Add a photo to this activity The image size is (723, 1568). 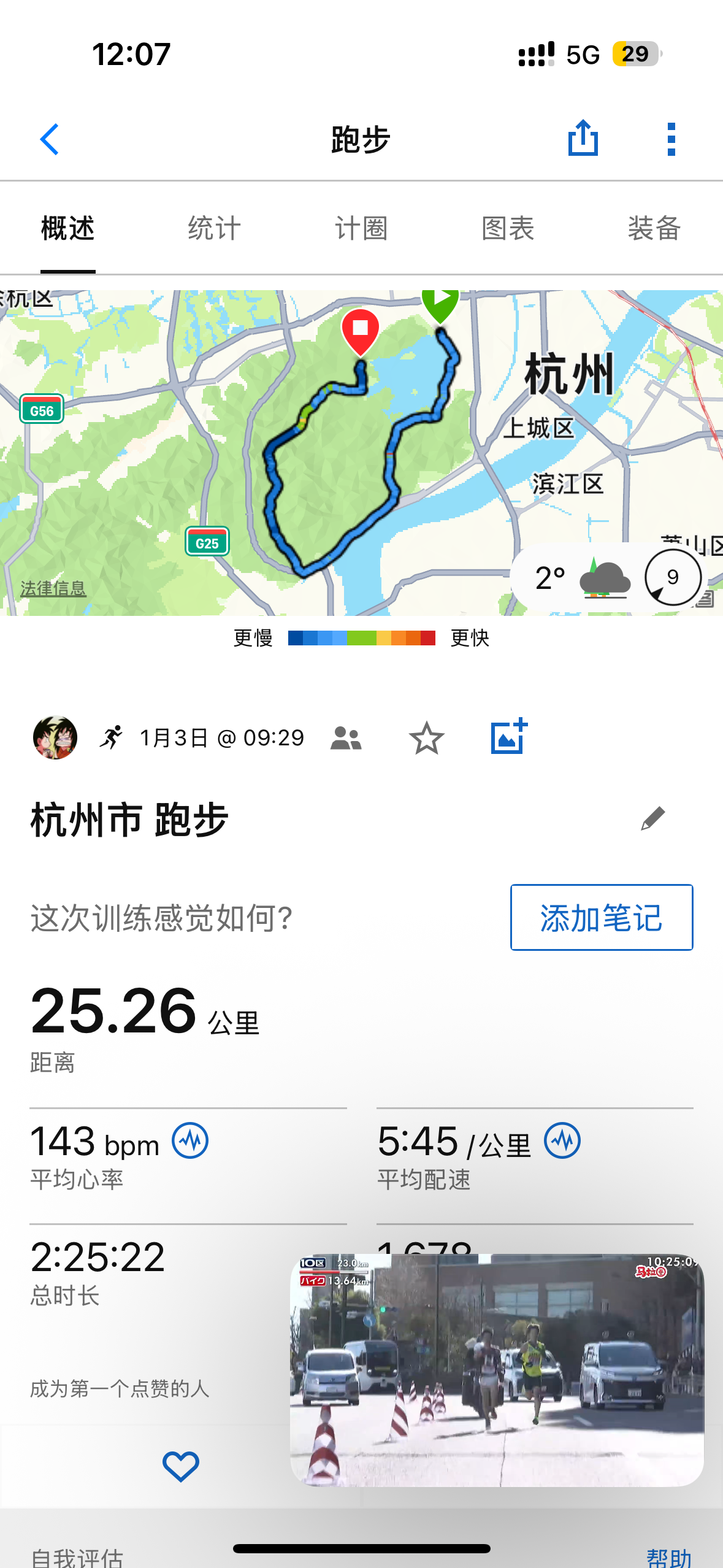point(508,736)
